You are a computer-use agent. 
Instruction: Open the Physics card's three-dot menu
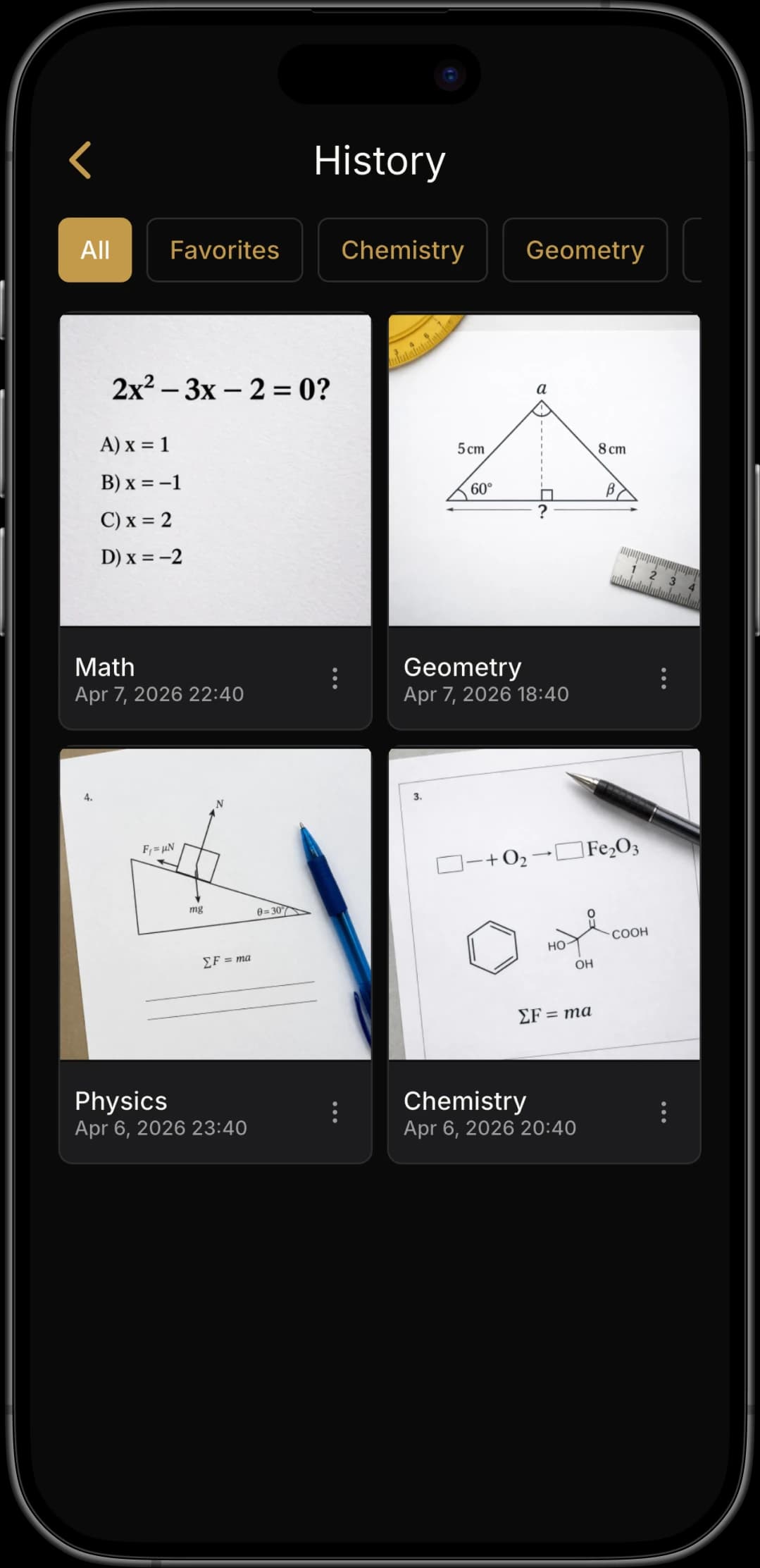pyautogui.click(x=335, y=1112)
